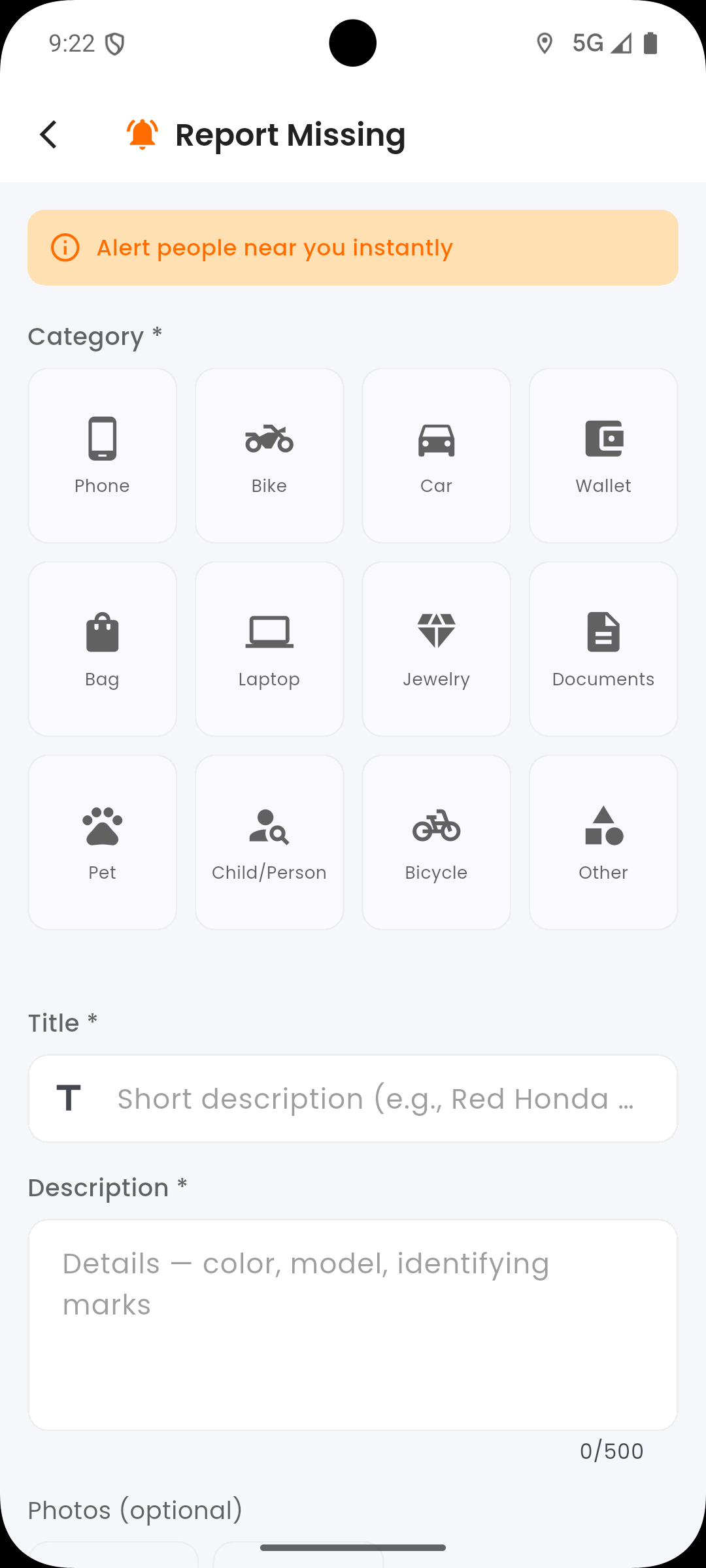706x1568 pixels.
Task: Pick the Jewelry category
Action: coord(436,649)
